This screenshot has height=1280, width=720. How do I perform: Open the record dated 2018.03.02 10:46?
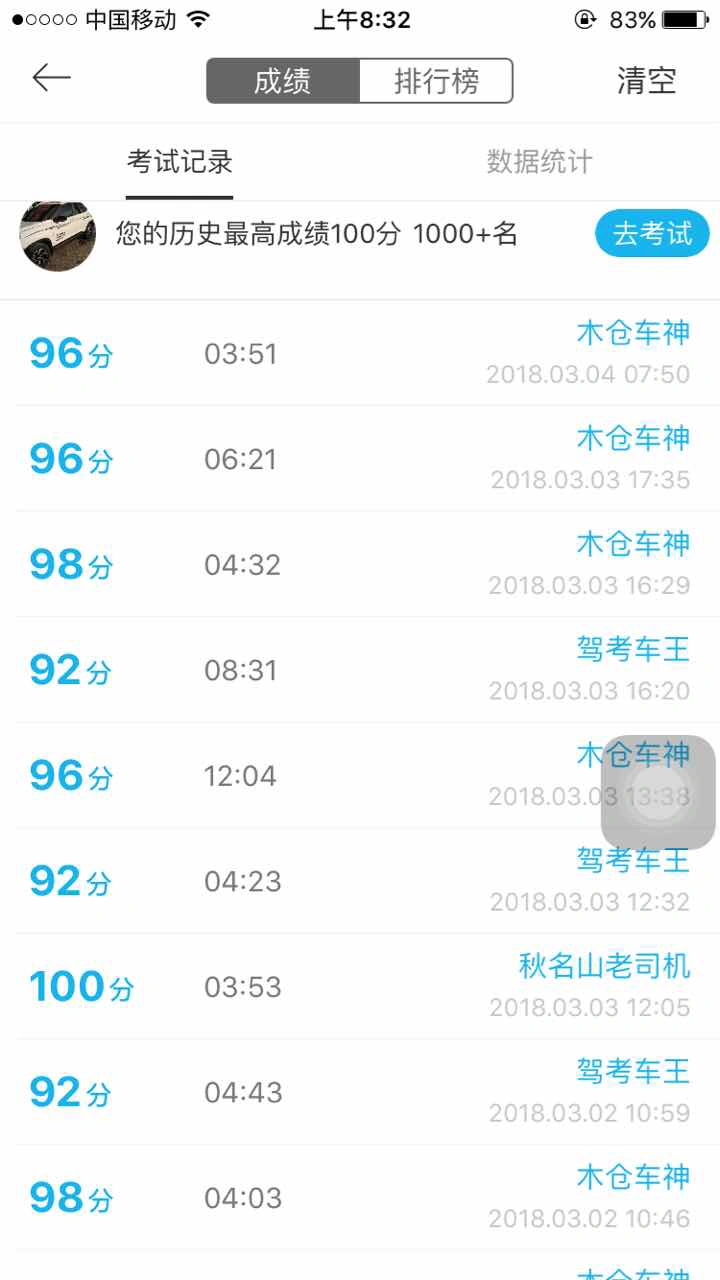click(360, 1198)
